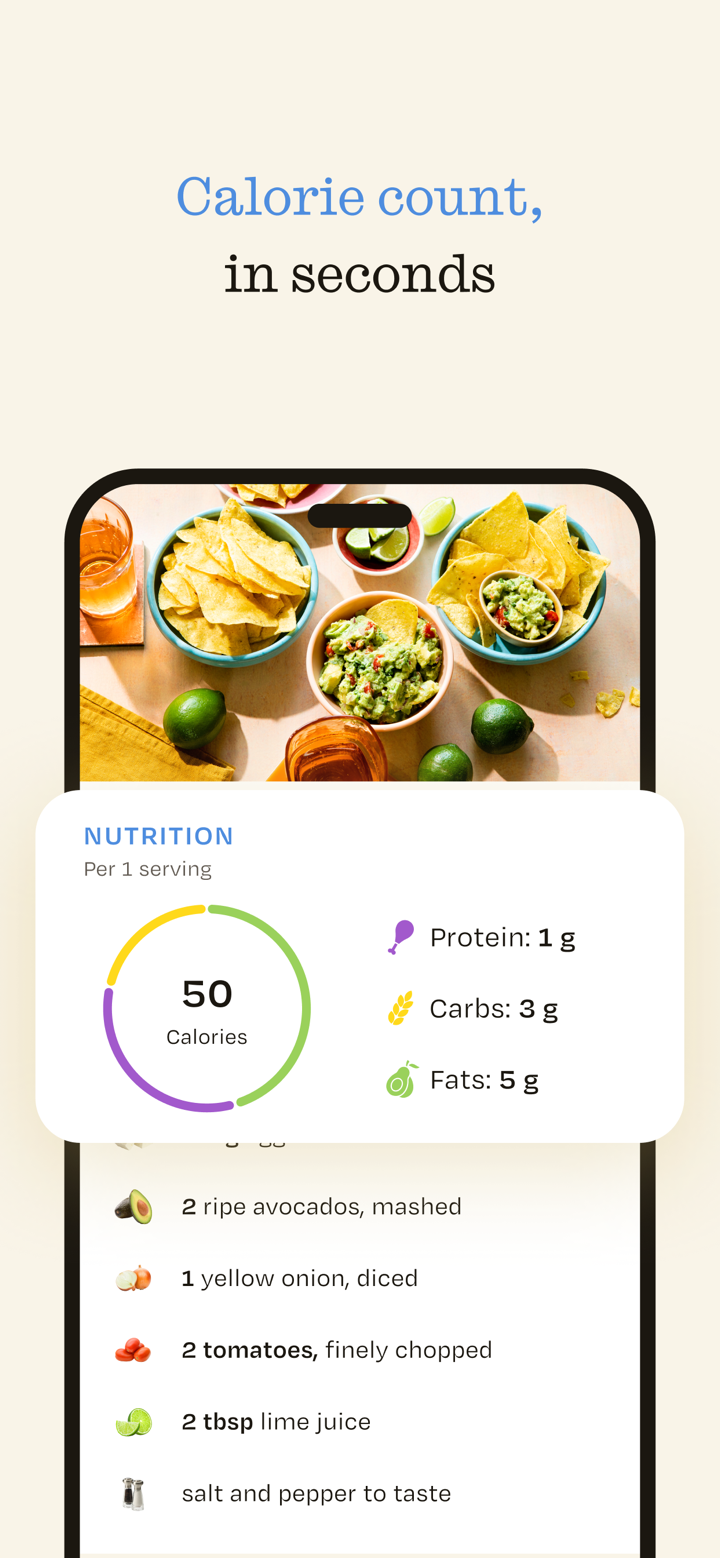Expand the ingredients list

[x=360, y=1350]
